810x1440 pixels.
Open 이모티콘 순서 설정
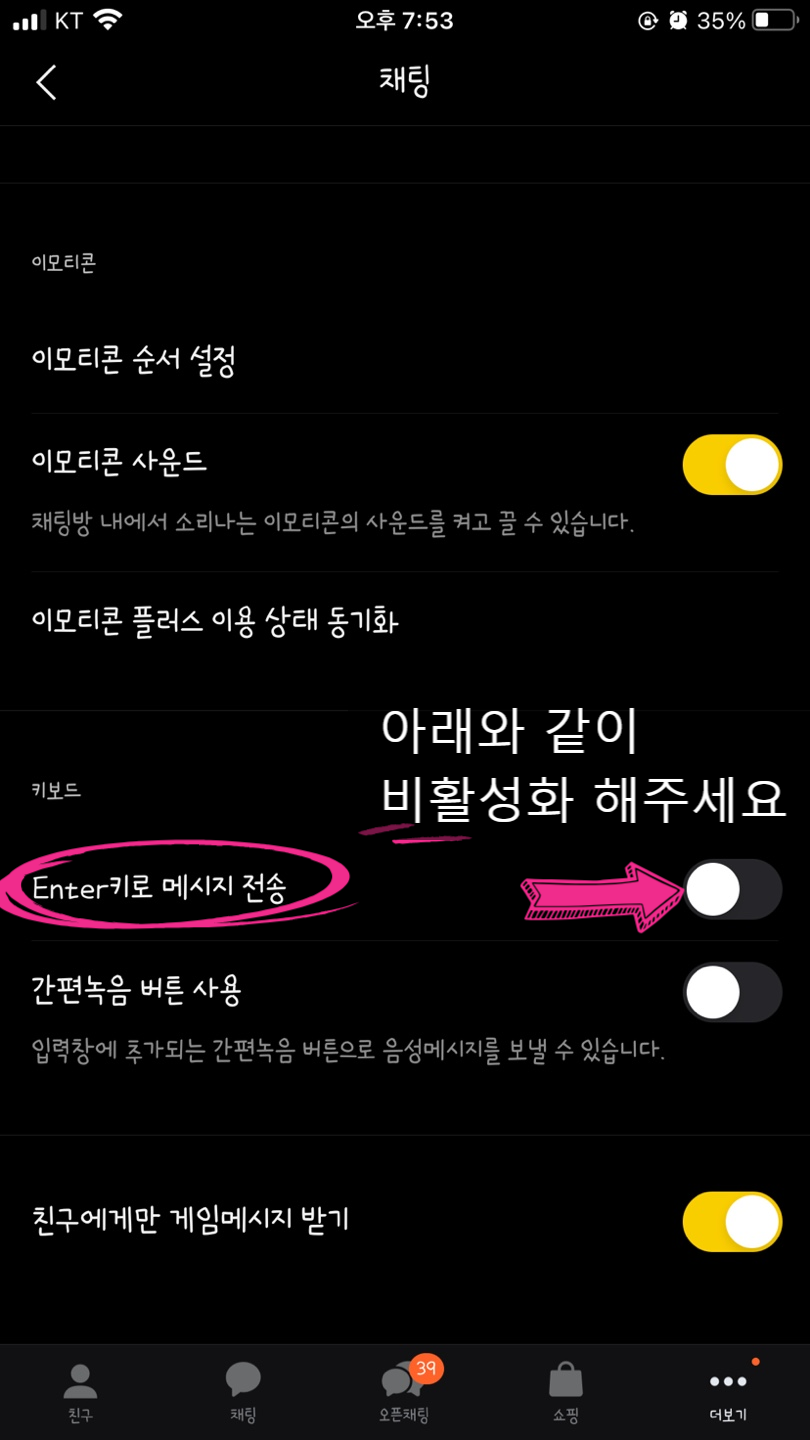coord(405,361)
